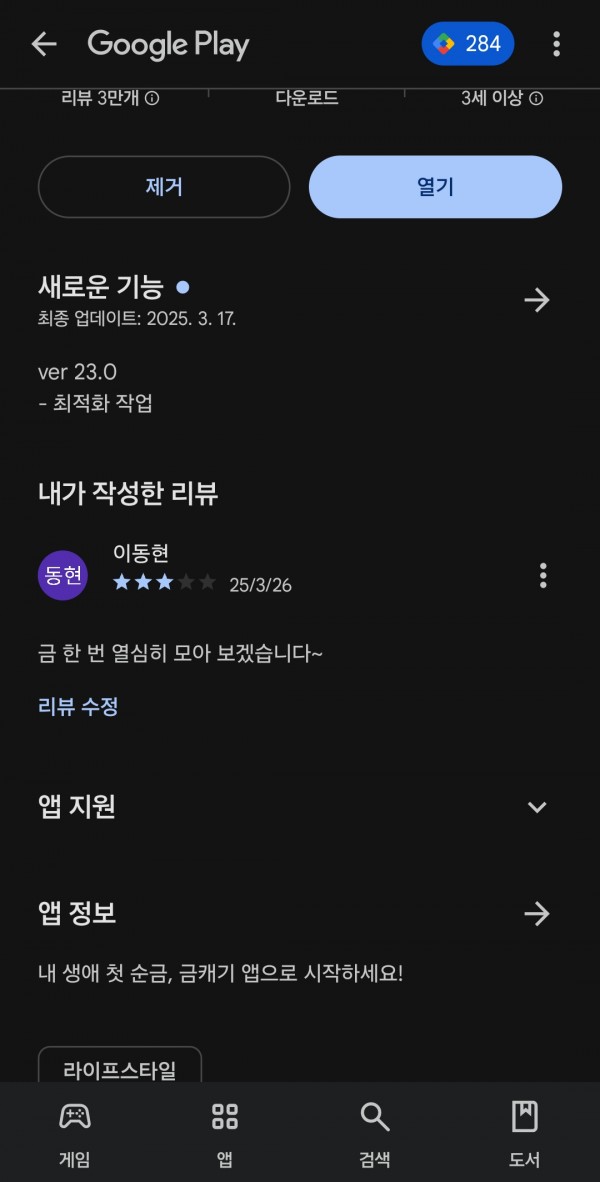Open the 새로운 기능 details arrow
The width and height of the screenshot is (600, 1182).
point(537,300)
